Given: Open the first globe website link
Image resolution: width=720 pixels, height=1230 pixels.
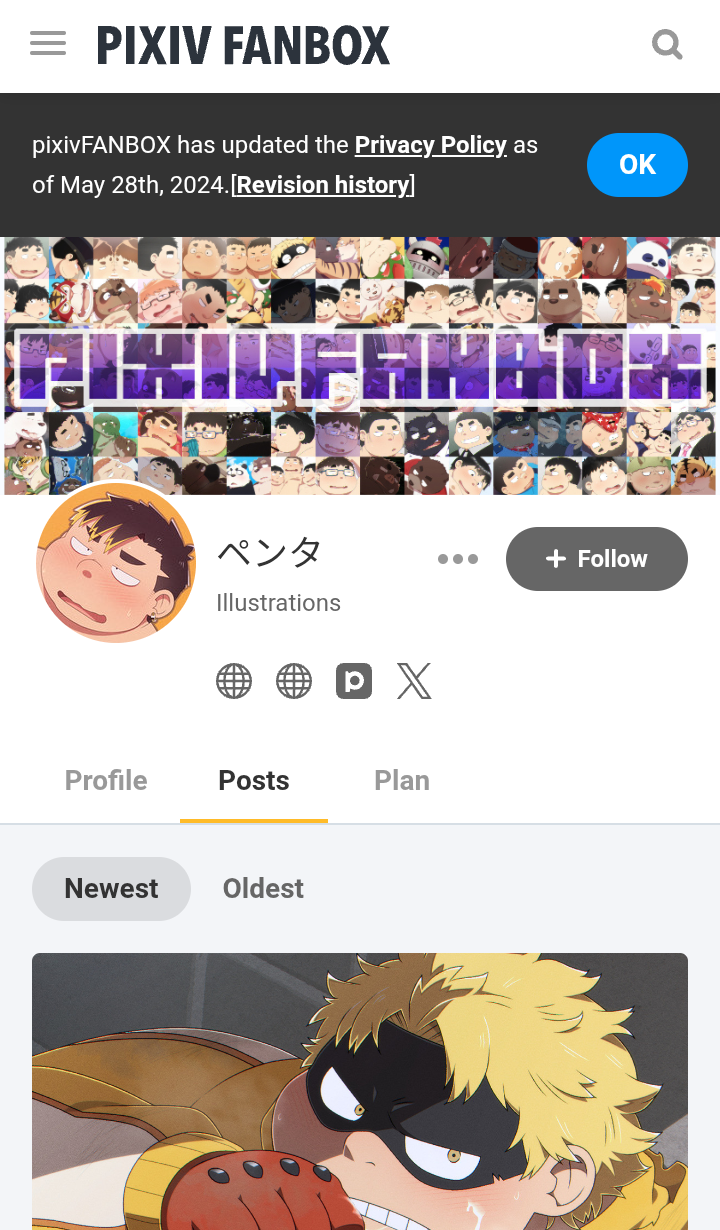Looking at the screenshot, I should (x=234, y=681).
